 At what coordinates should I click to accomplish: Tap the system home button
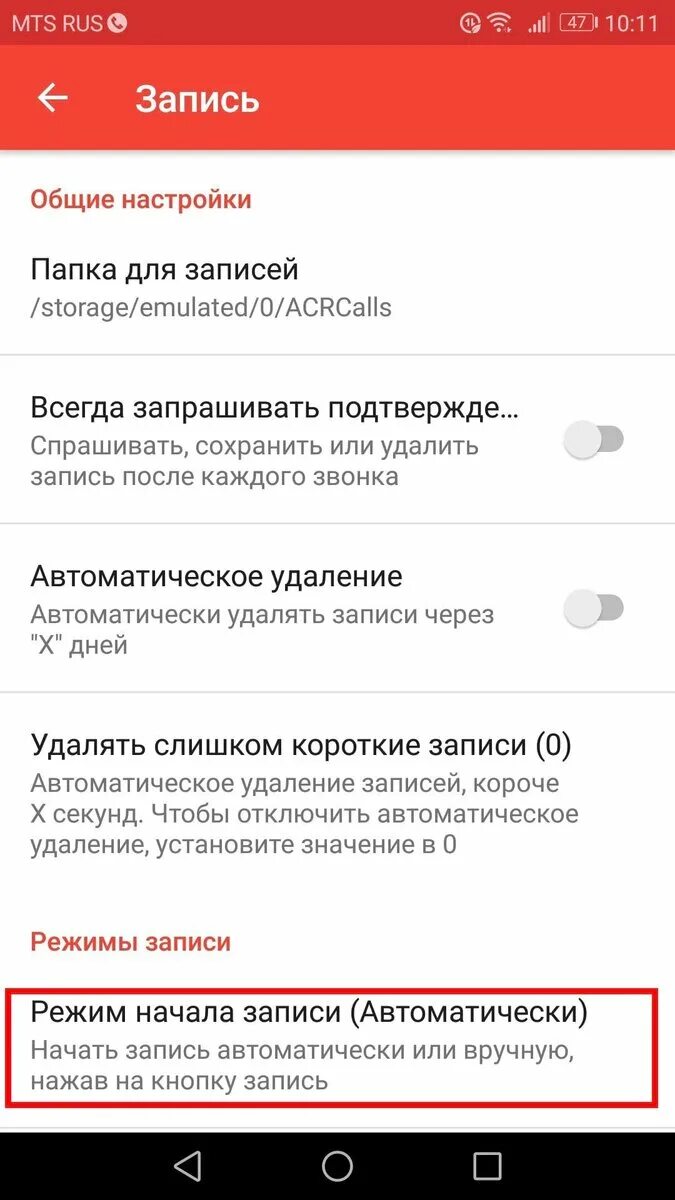click(337, 1166)
